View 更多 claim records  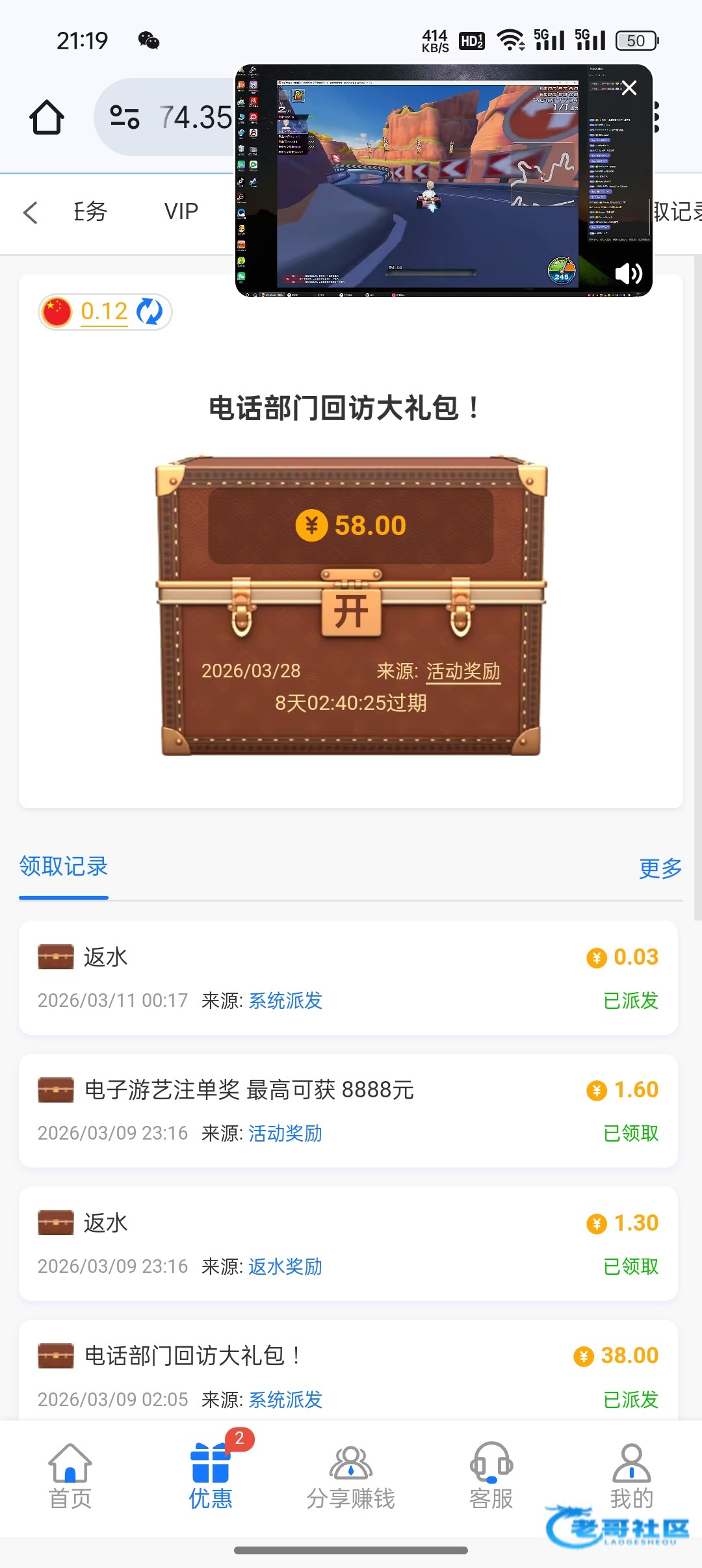tap(660, 868)
